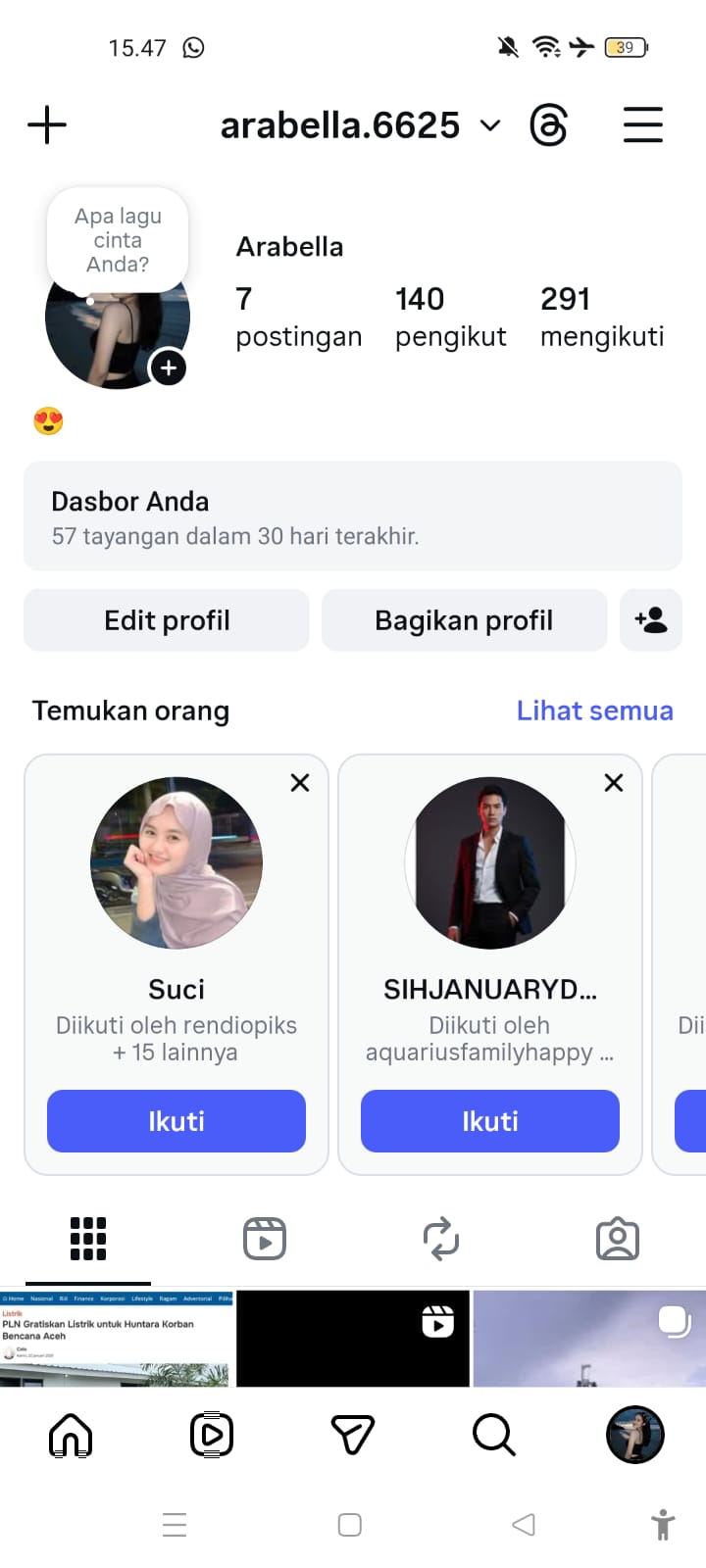Tap the Bagikan profil button
Viewport: 706px width, 1568px height.
click(464, 620)
